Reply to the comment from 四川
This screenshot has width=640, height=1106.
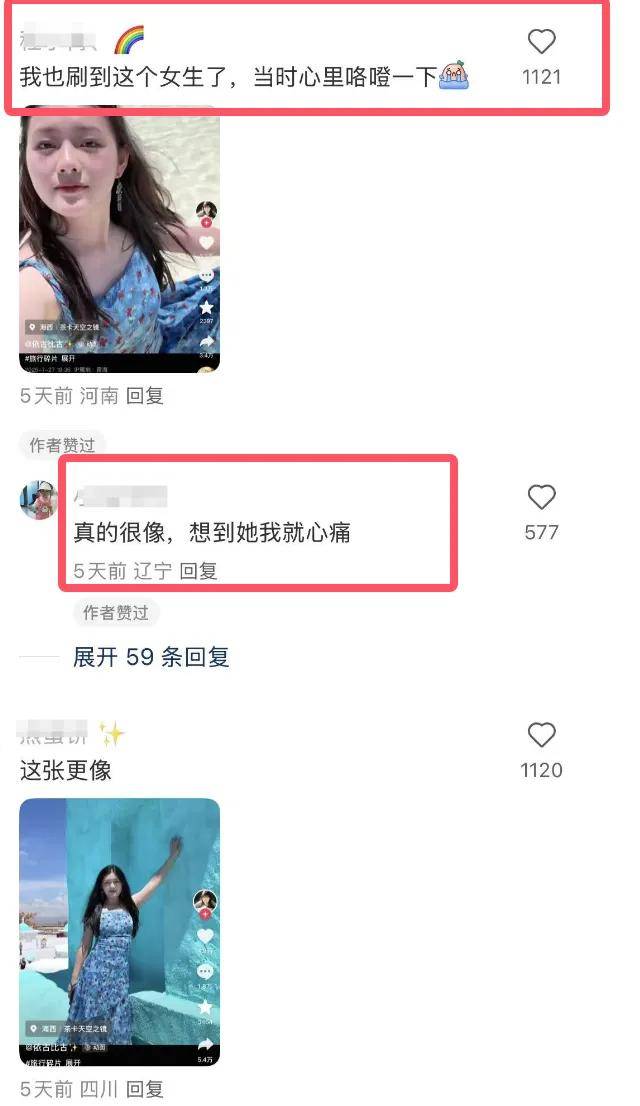(x=145, y=1089)
